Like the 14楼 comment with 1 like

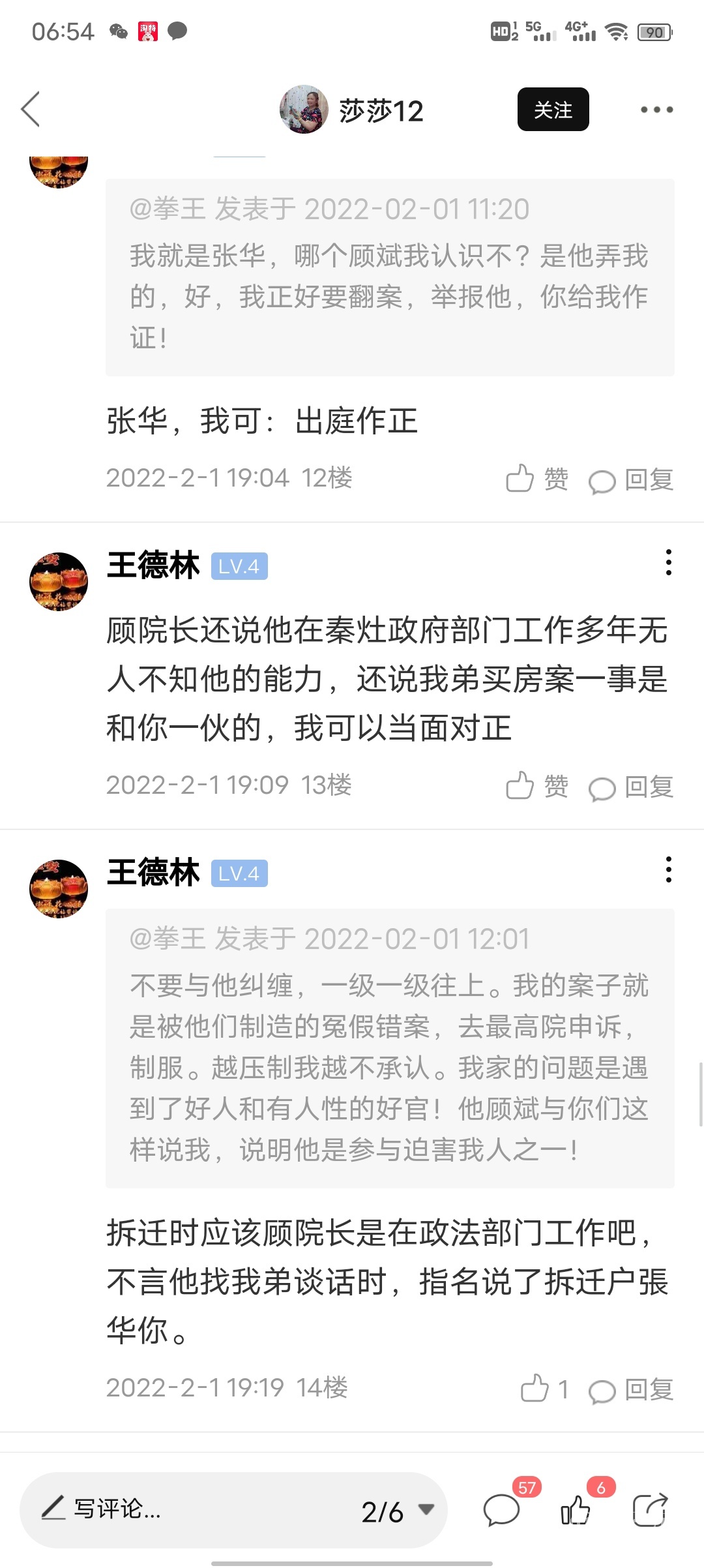(x=544, y=1389)
